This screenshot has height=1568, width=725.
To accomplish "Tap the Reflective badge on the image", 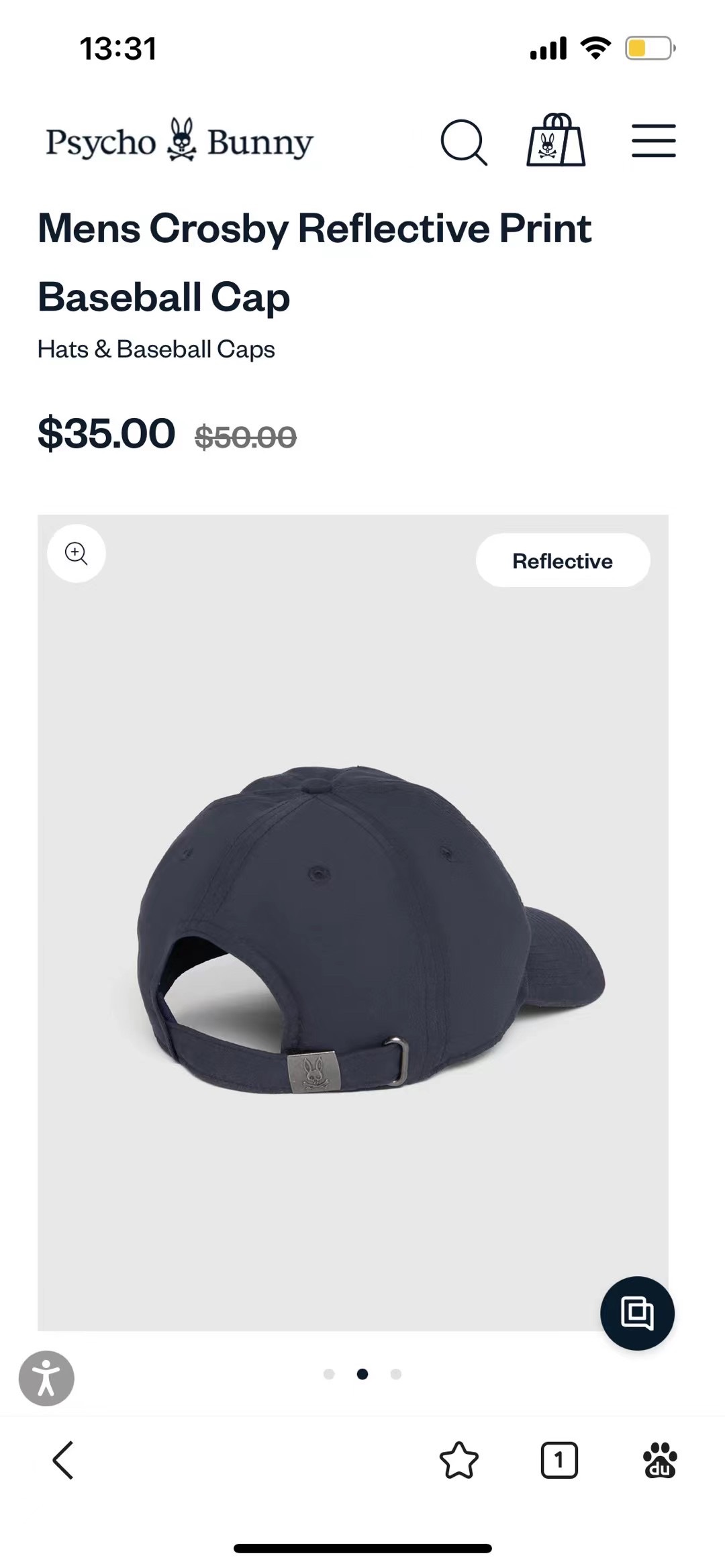I will coord(563,561).
